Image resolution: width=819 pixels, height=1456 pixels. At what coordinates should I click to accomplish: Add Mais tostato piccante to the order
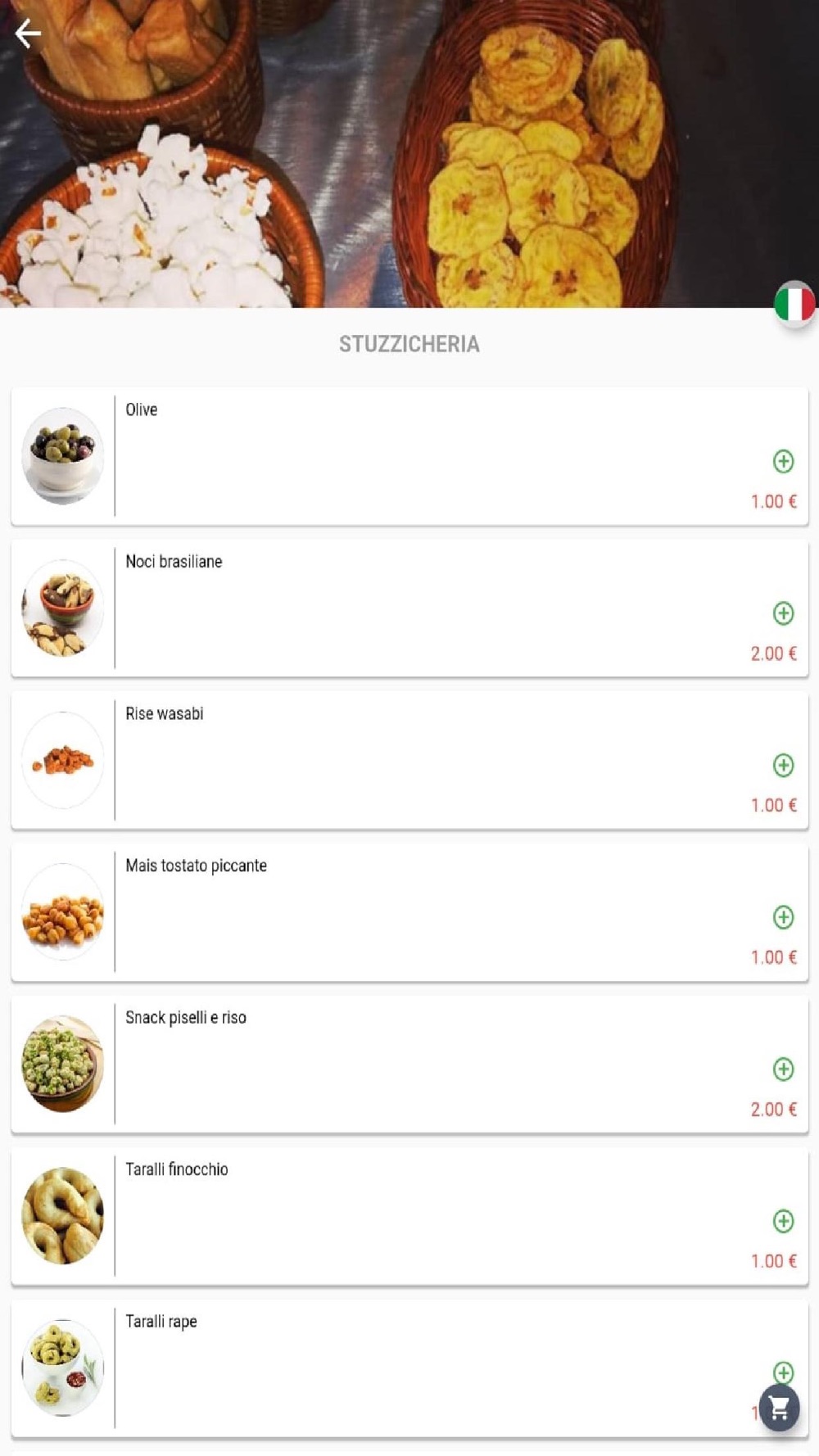click(783, 917)
